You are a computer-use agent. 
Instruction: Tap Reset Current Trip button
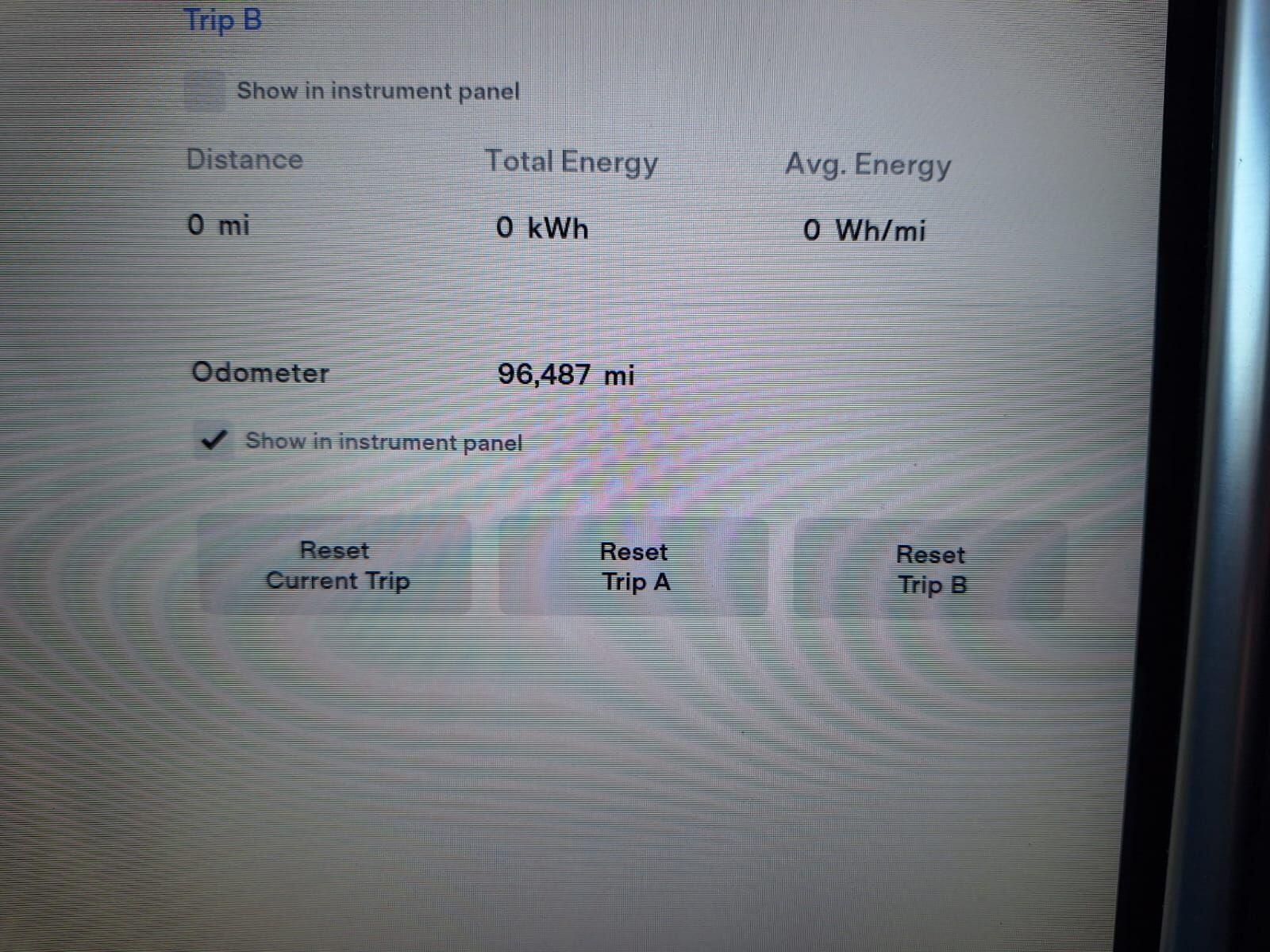coord(336,566)
